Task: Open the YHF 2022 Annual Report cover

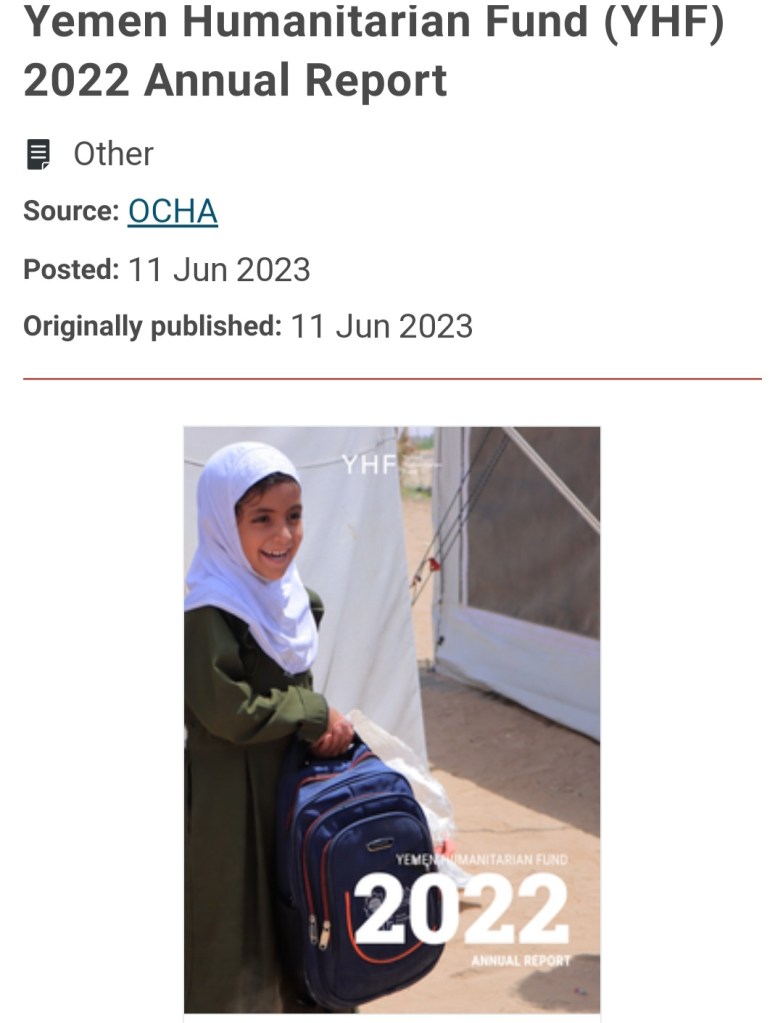Action: [392, 719]
